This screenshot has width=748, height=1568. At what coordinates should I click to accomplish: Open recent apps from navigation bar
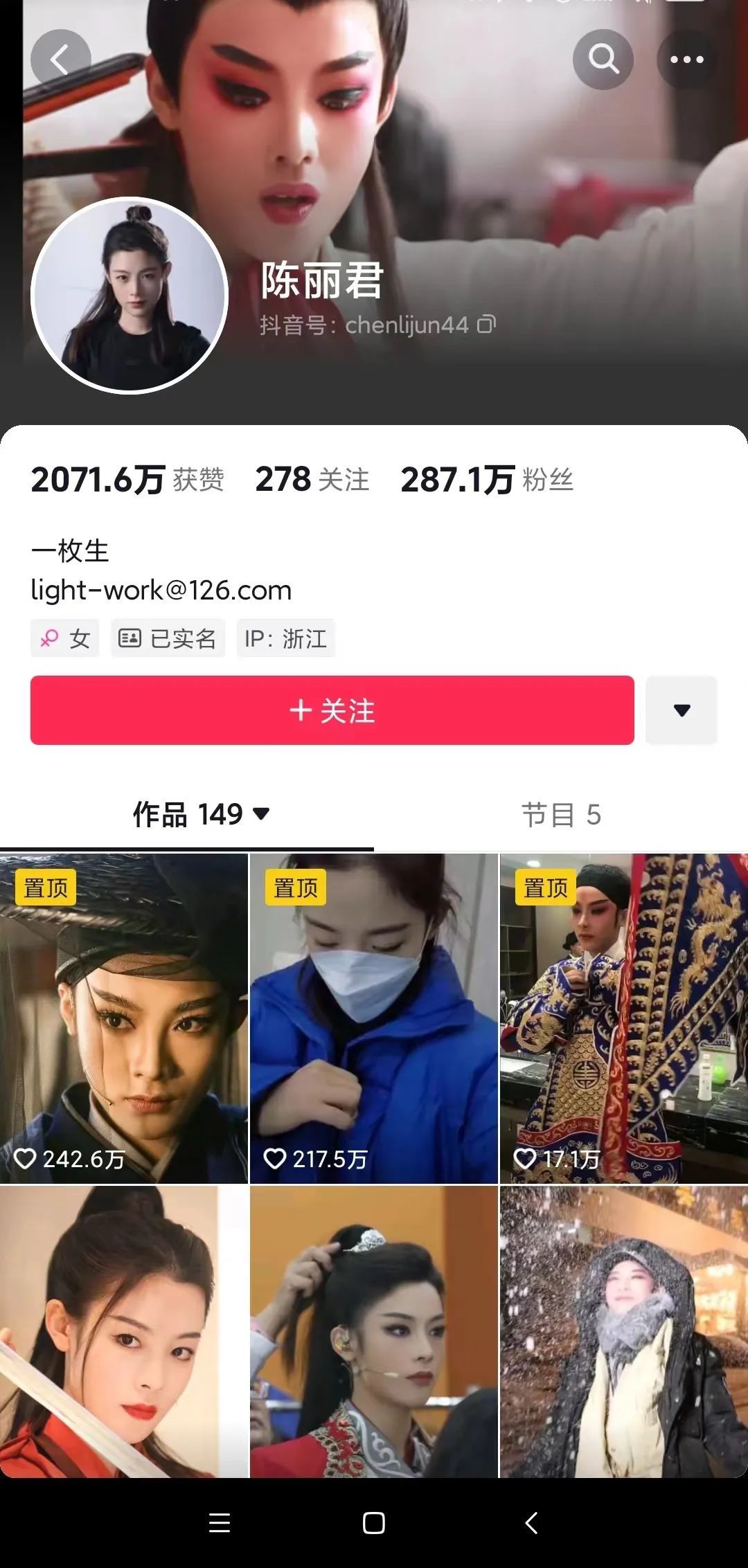[219, 1522]
